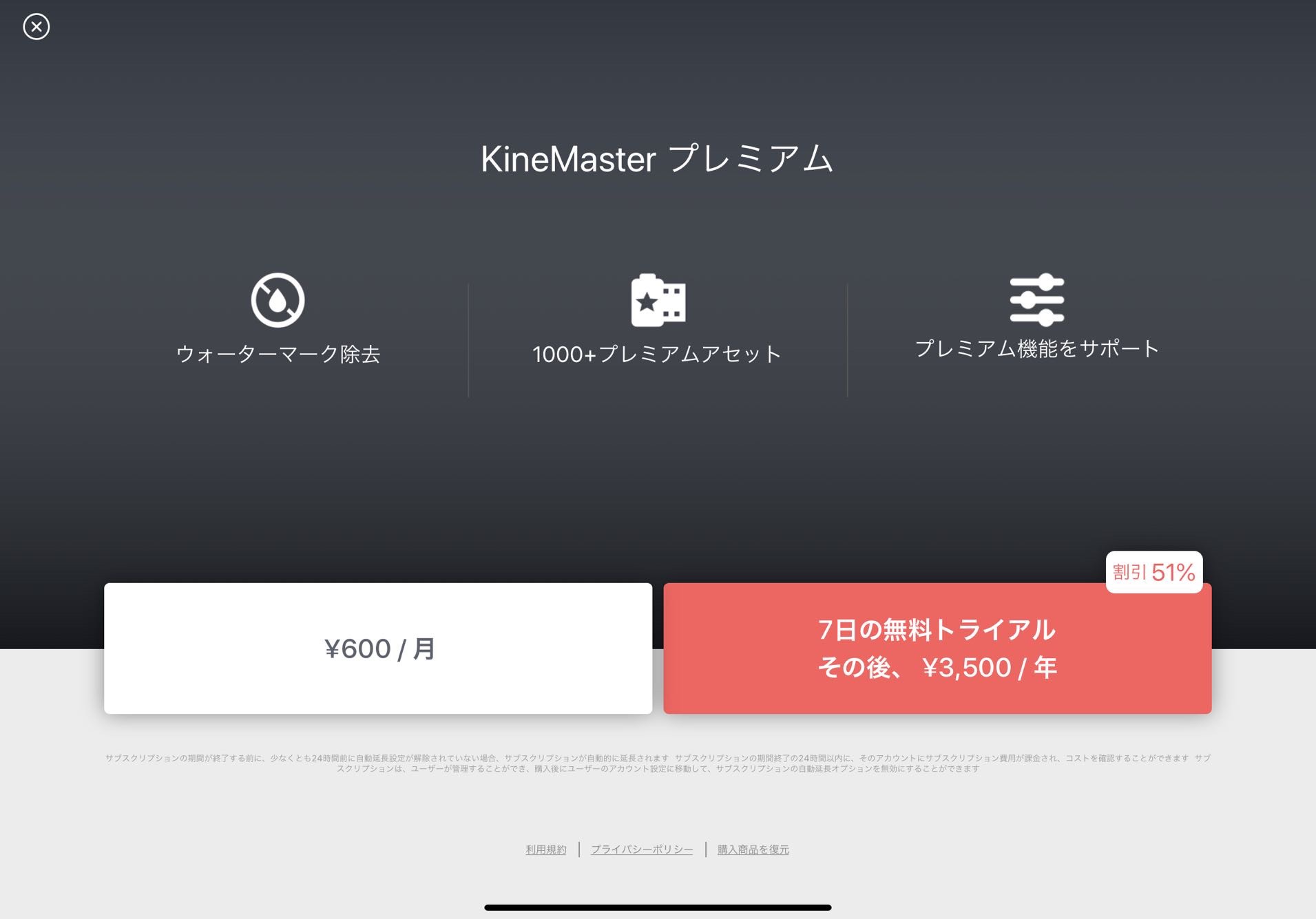Screen dimensions: 1316x919
Task: Close the KineMaster Premium screen
Action: (x=36, y=27)
